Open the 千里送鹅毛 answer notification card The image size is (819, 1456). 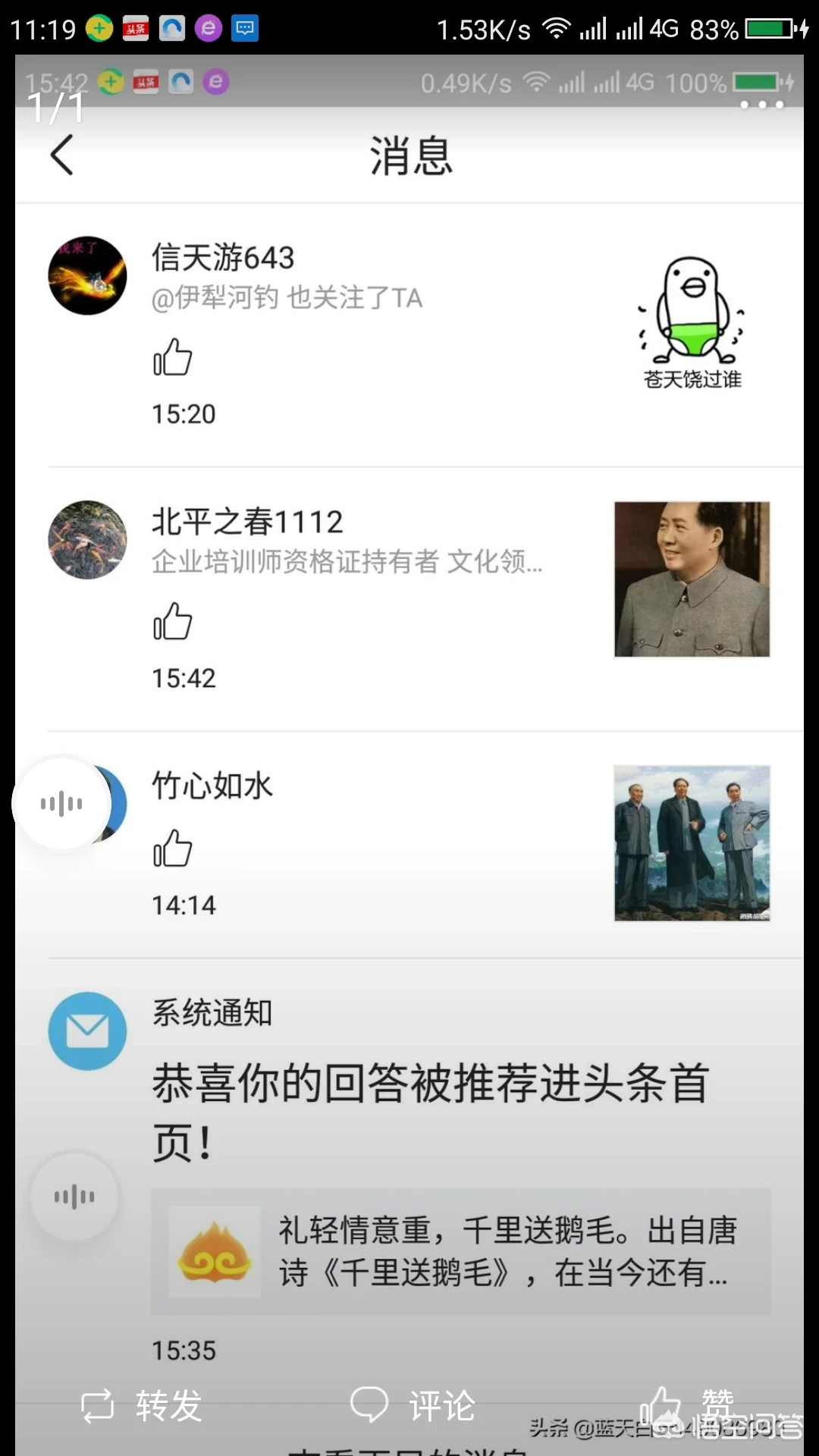point(470,1251)
